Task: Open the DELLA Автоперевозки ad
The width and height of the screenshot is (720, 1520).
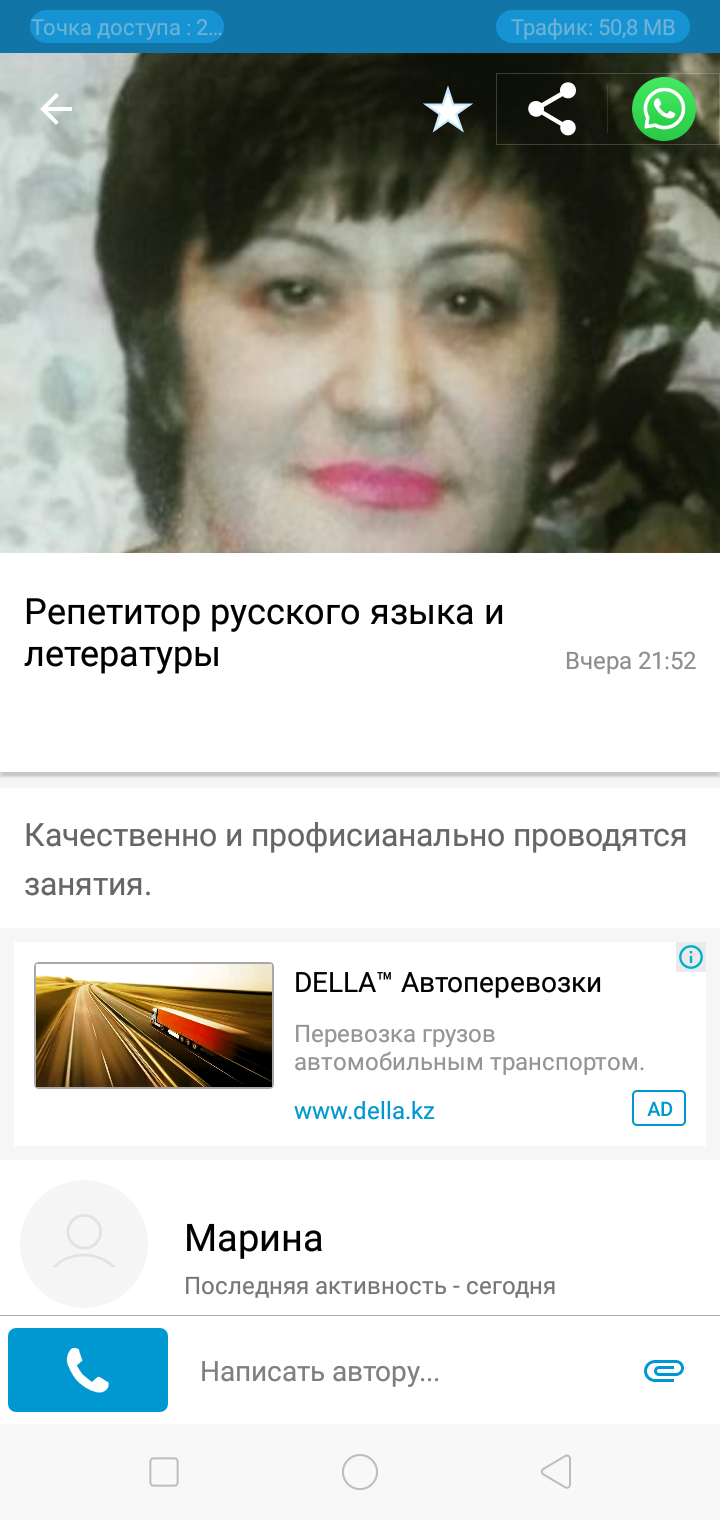Action: coord(448,983)
